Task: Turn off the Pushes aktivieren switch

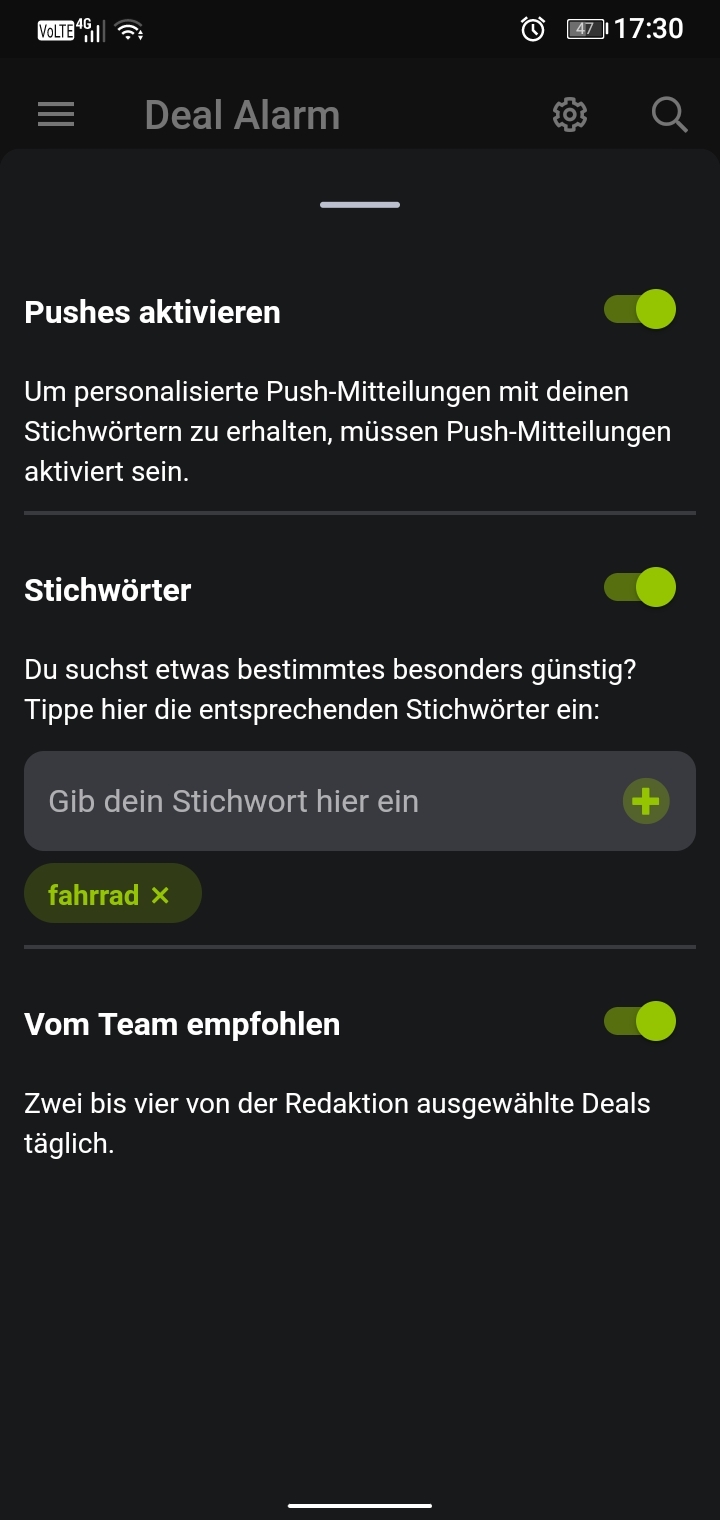Action: pos(640,310)
